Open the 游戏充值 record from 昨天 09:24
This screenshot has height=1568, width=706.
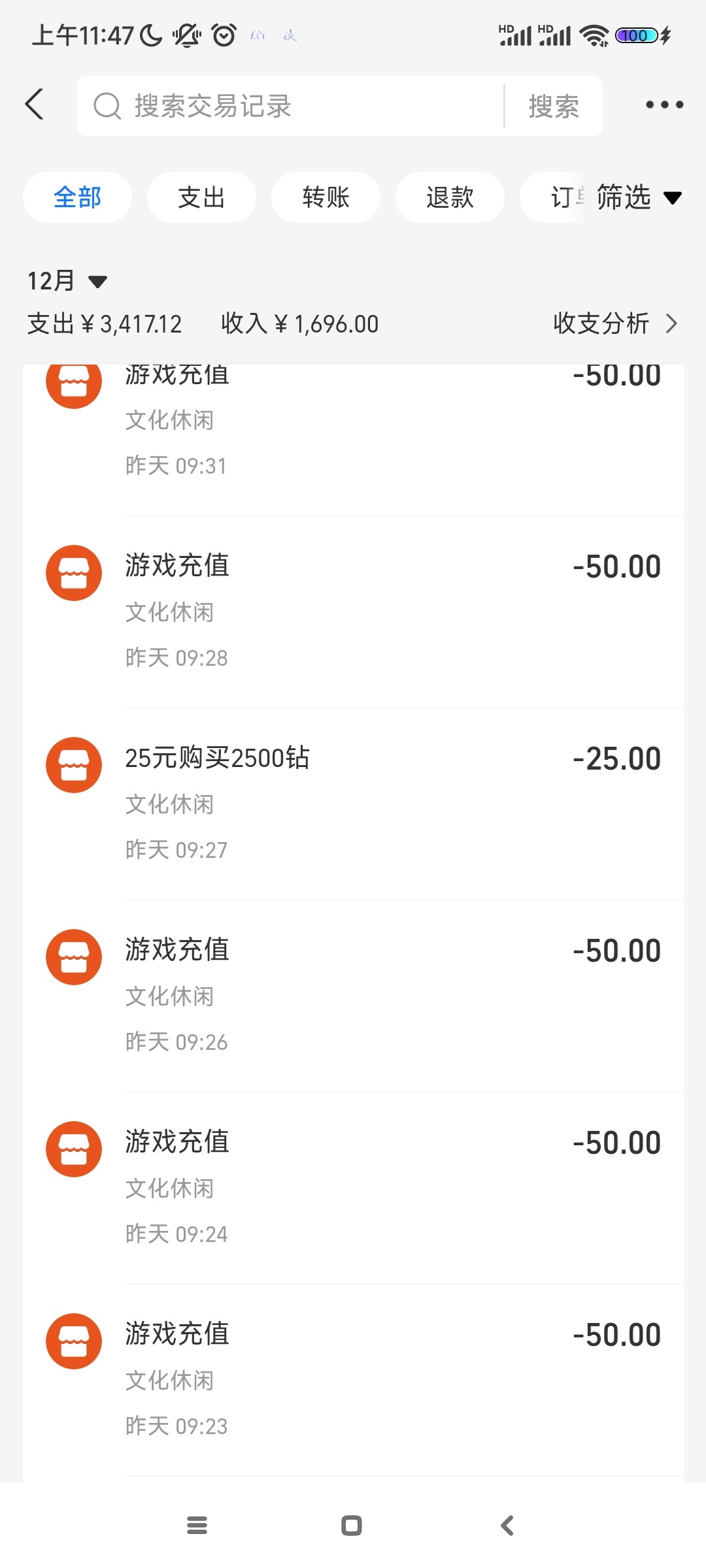pyautogui.click(x=353, y=1187)
